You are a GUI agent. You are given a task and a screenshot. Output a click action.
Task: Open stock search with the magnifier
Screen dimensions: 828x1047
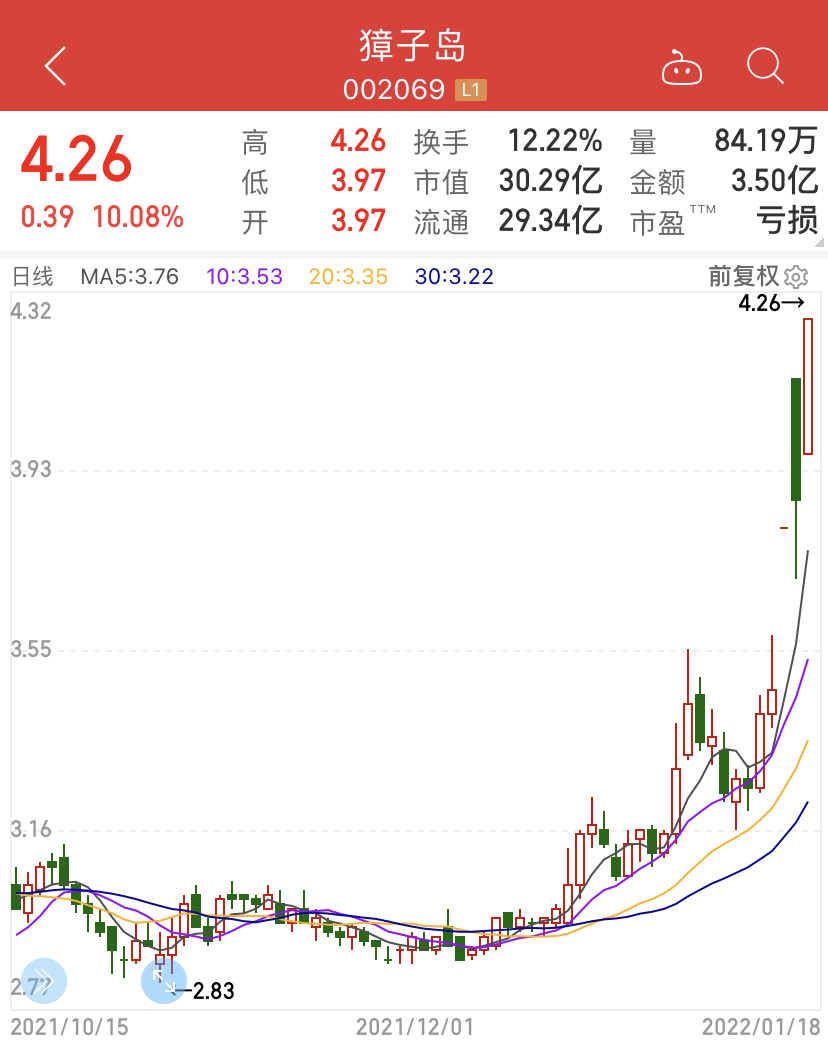[765, 66]
